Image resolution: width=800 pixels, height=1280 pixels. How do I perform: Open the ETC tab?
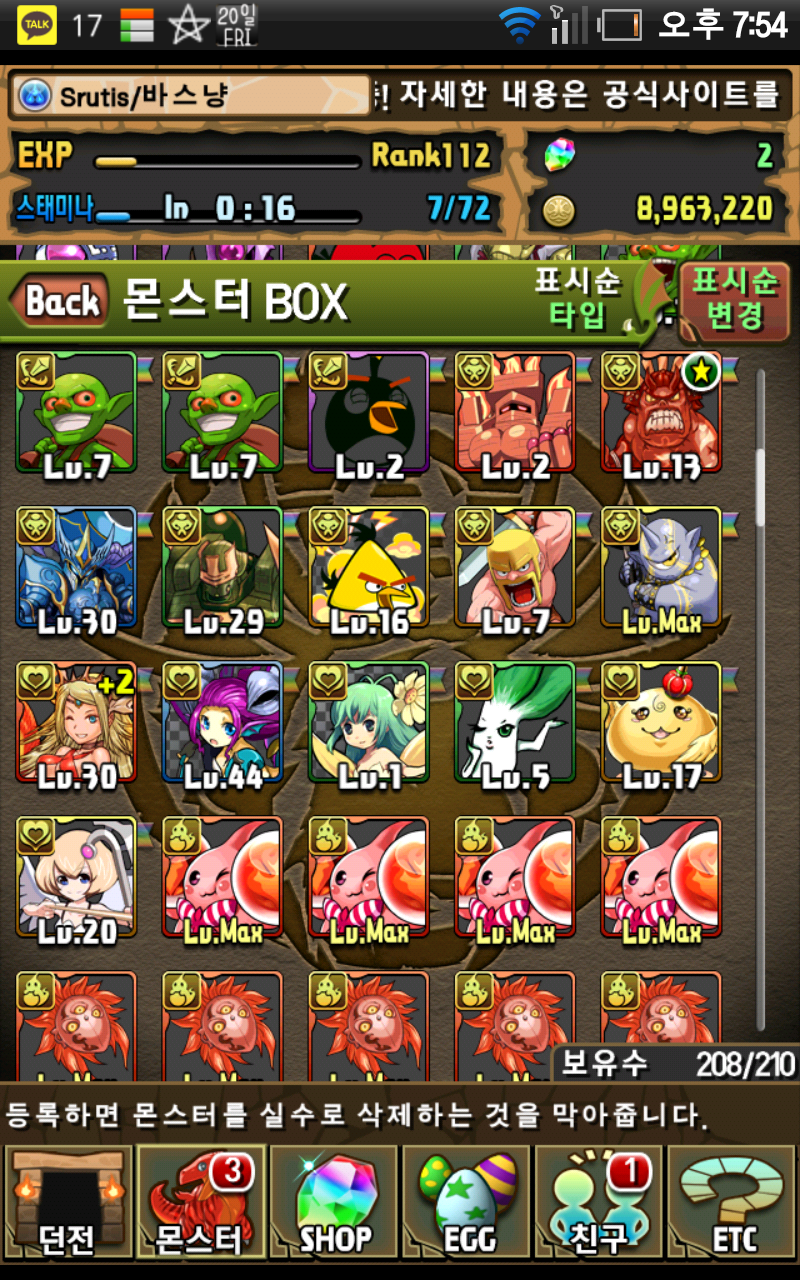[x=734, y=1202]
